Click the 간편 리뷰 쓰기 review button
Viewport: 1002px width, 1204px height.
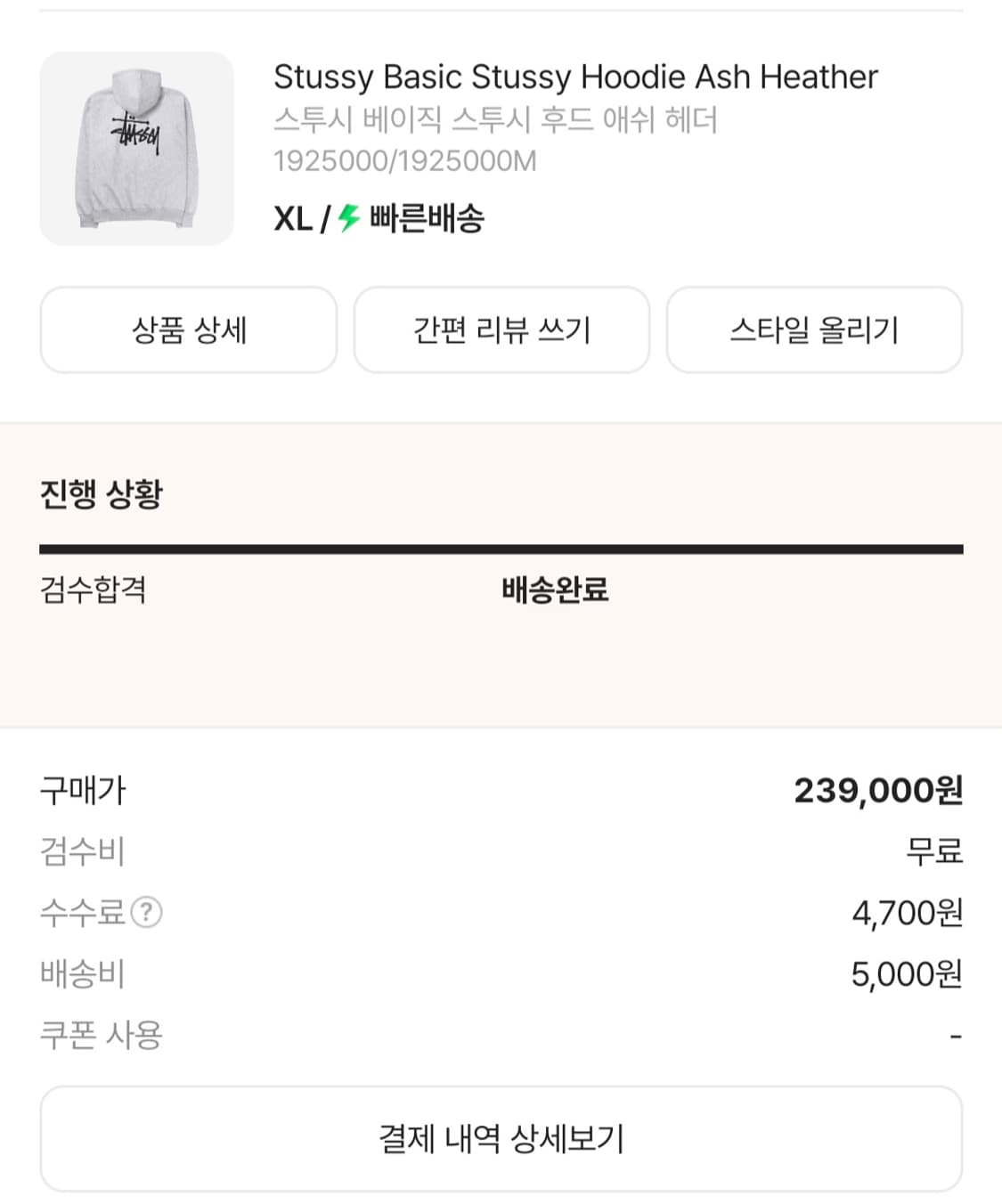coord(501,330)
